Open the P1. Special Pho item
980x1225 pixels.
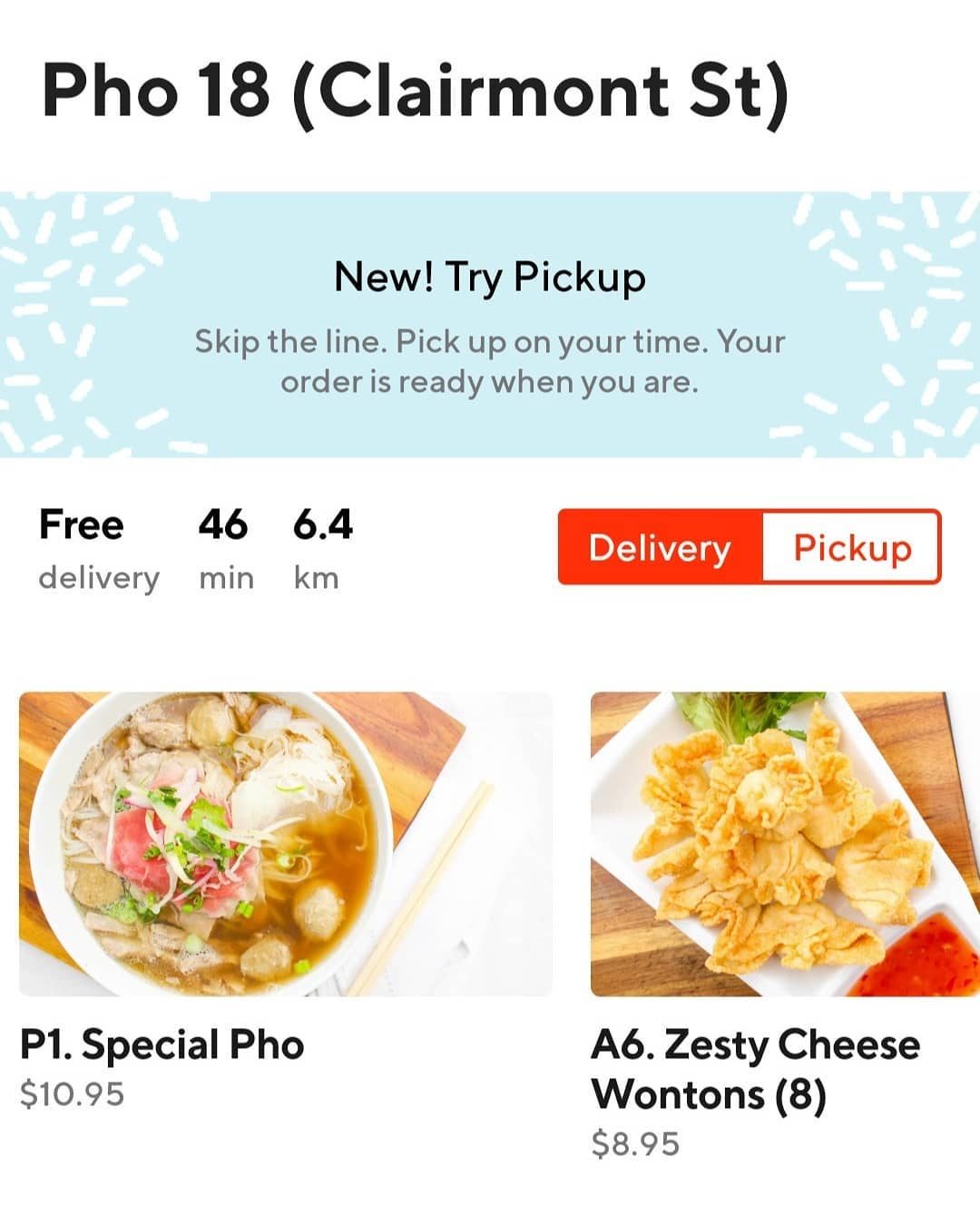coord(285,844)
